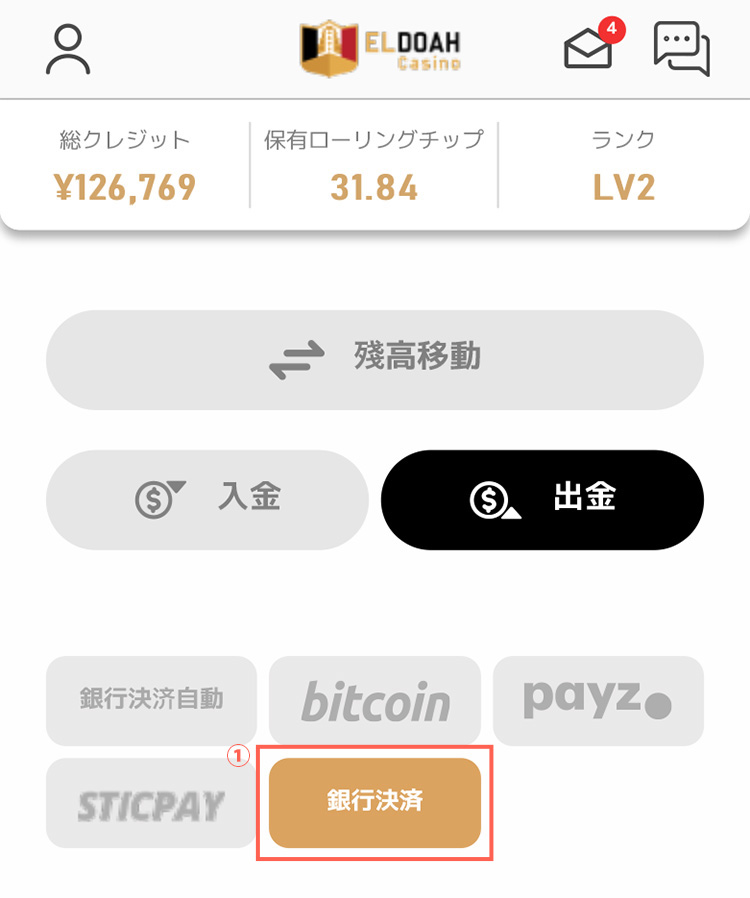Choose STICPAY as payment method
750x898 pixels.
pos(150,803)
